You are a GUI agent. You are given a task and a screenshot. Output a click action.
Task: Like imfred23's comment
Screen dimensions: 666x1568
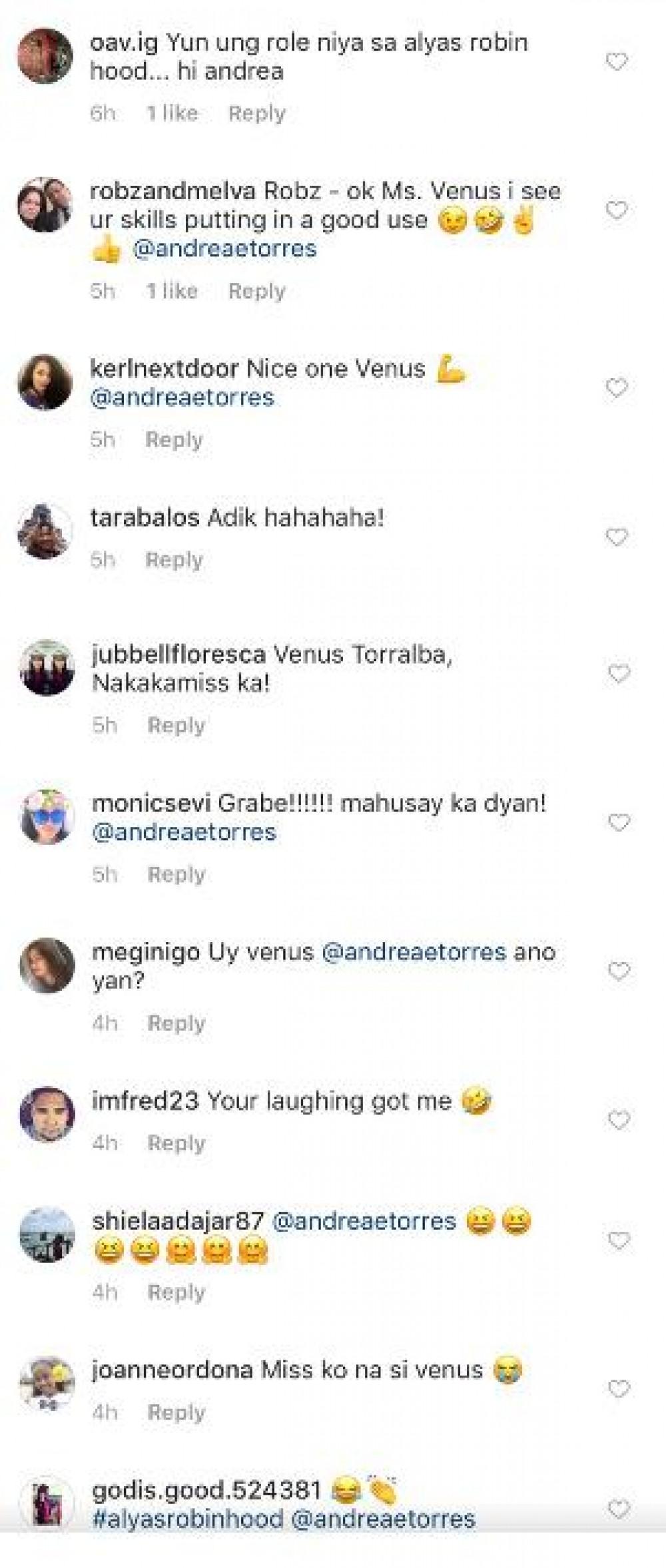[619, 1120]
